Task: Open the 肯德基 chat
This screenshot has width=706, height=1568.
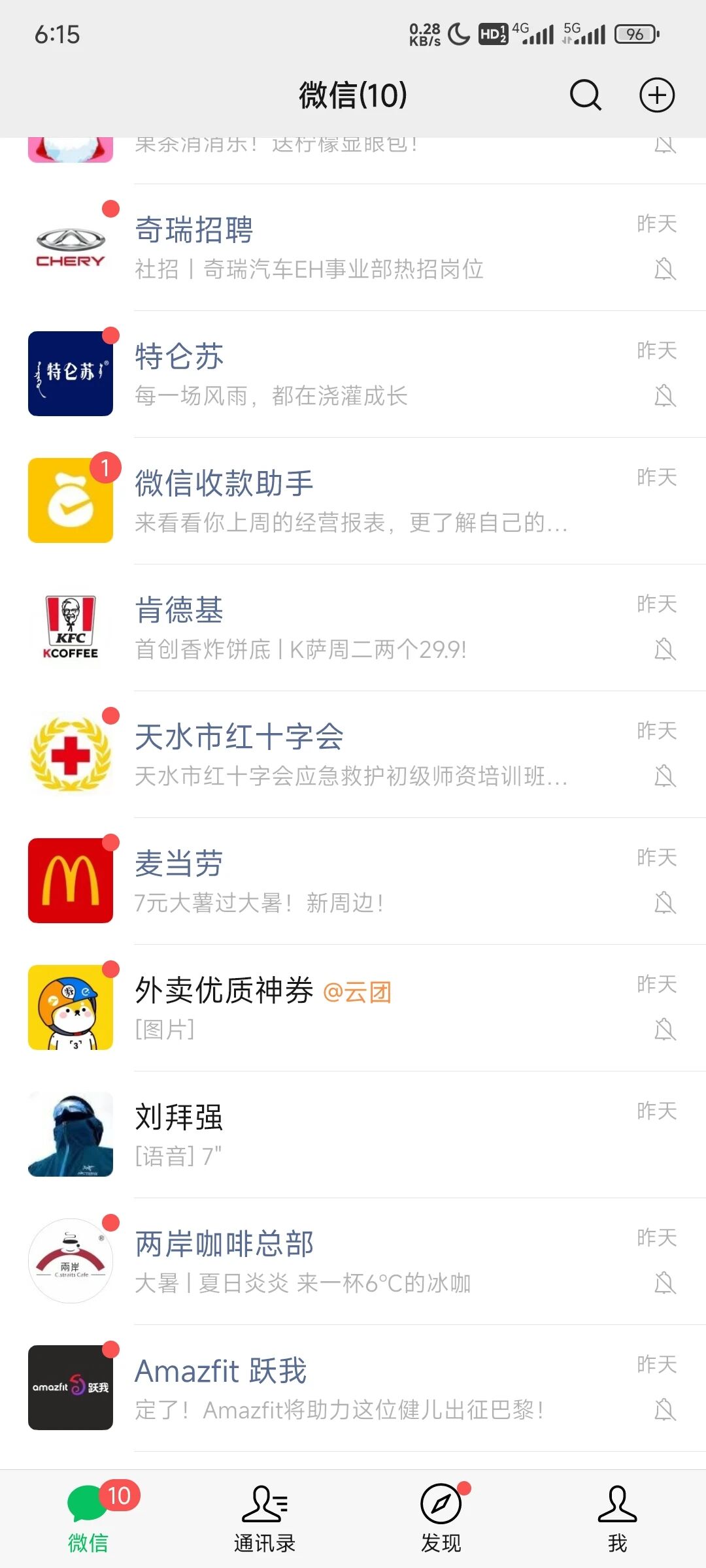Action: (353, 628)
